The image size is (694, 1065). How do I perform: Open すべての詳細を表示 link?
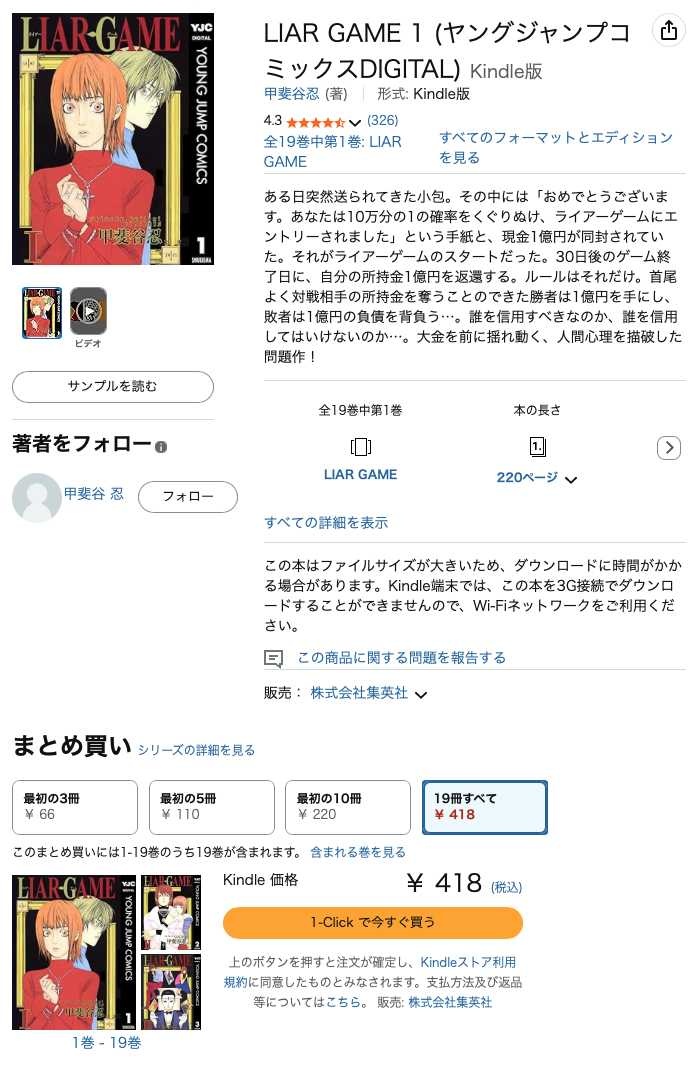tap(326, 522)
